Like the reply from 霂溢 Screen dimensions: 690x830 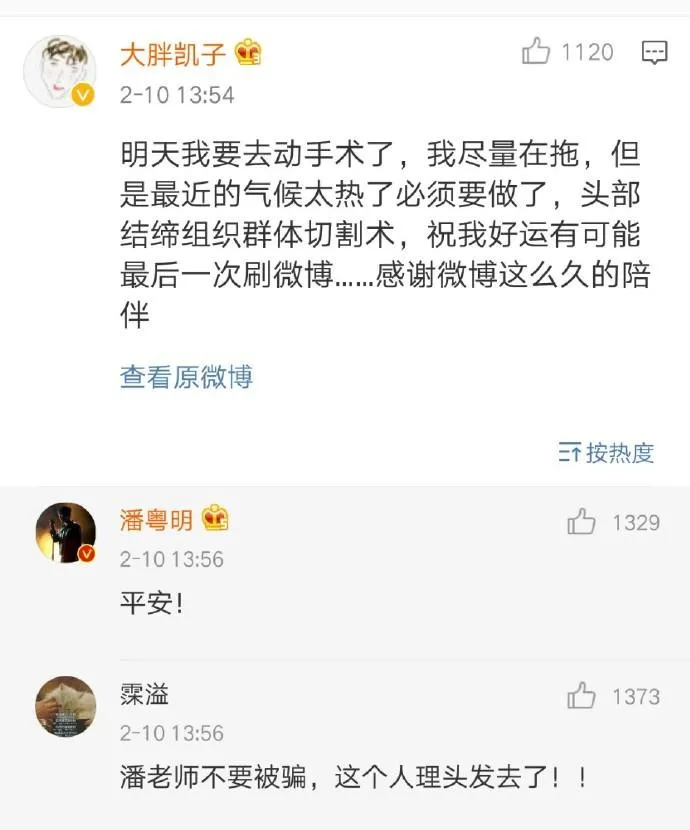(582, 696)
